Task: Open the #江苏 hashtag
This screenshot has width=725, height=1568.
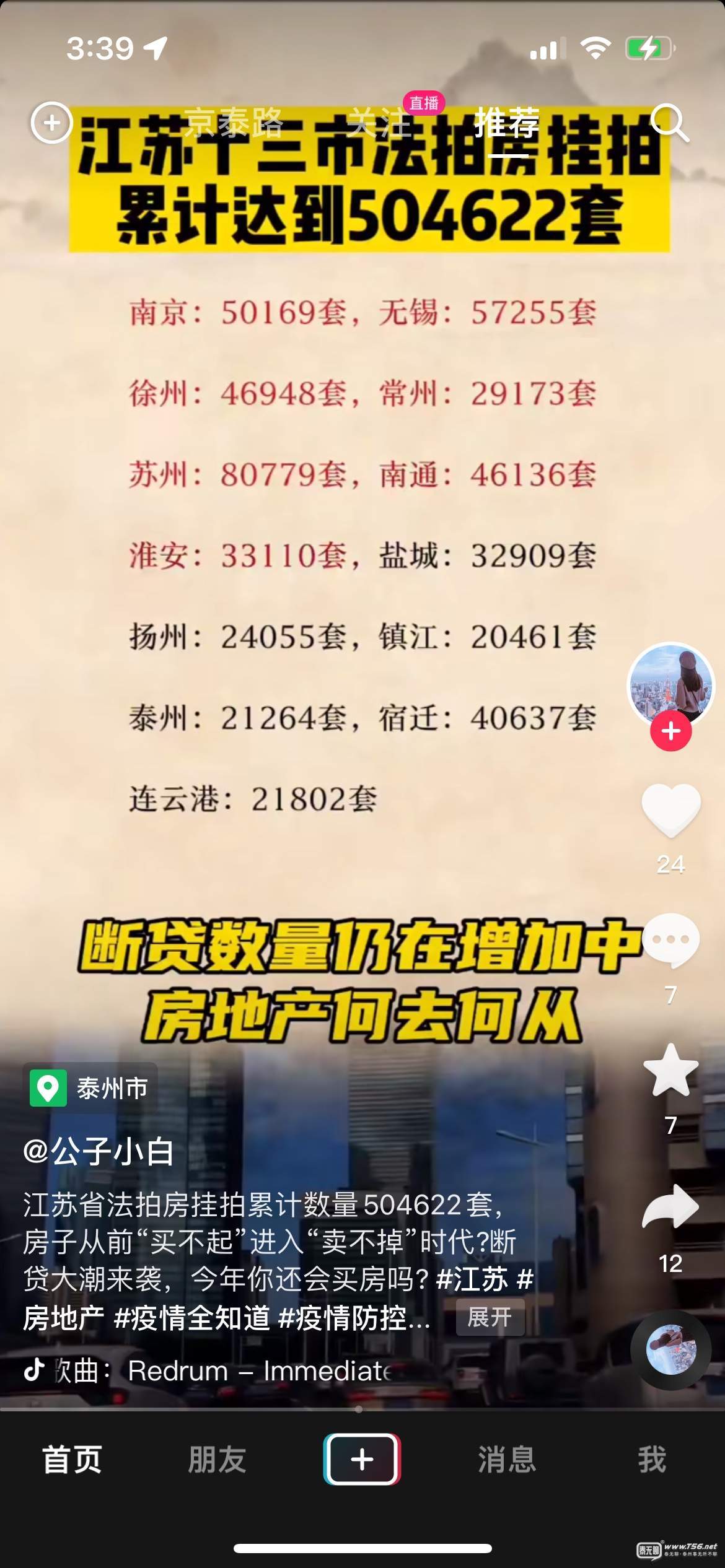Action: pos(472,1279)
